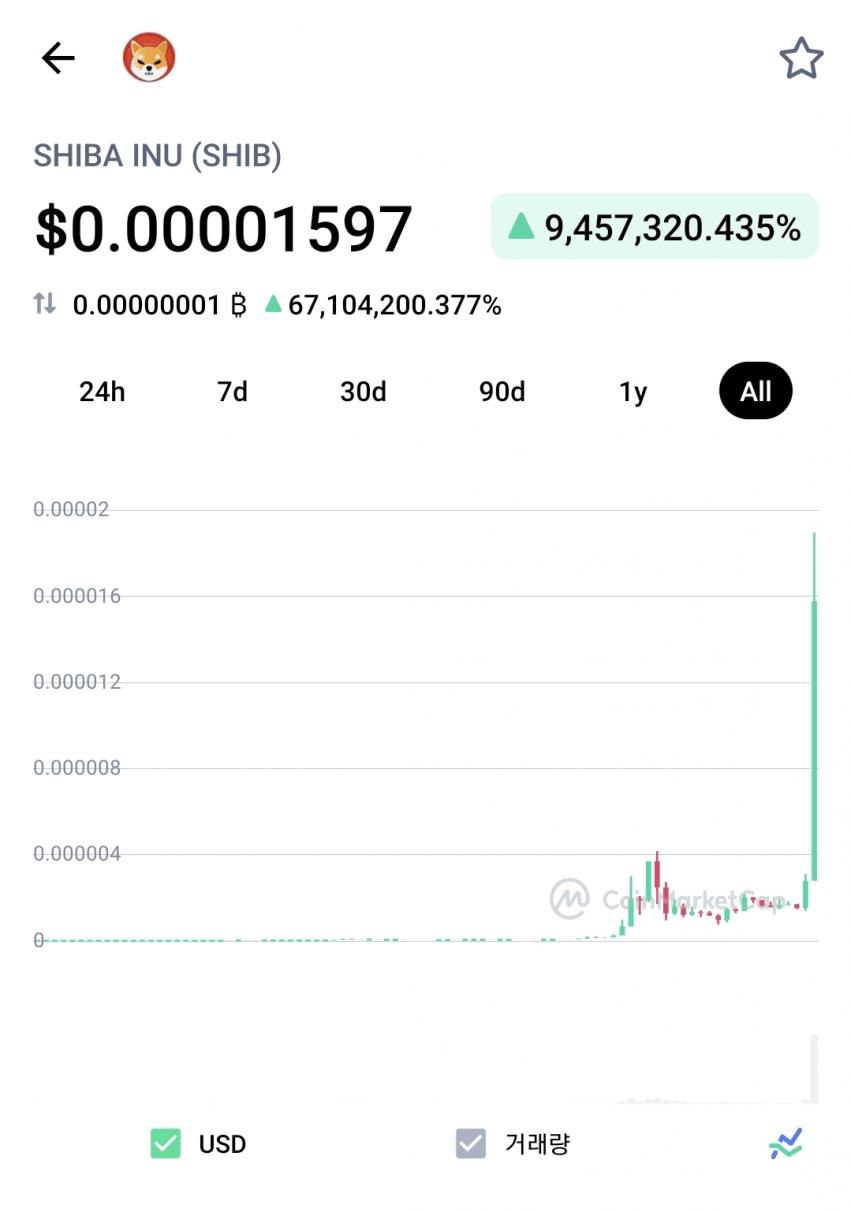Image resolution: width=850 pixels, height=1212 pixels.
Task: Uncheck the USD checkbox
Action: pyautogui.click(x=166, y=1143)
